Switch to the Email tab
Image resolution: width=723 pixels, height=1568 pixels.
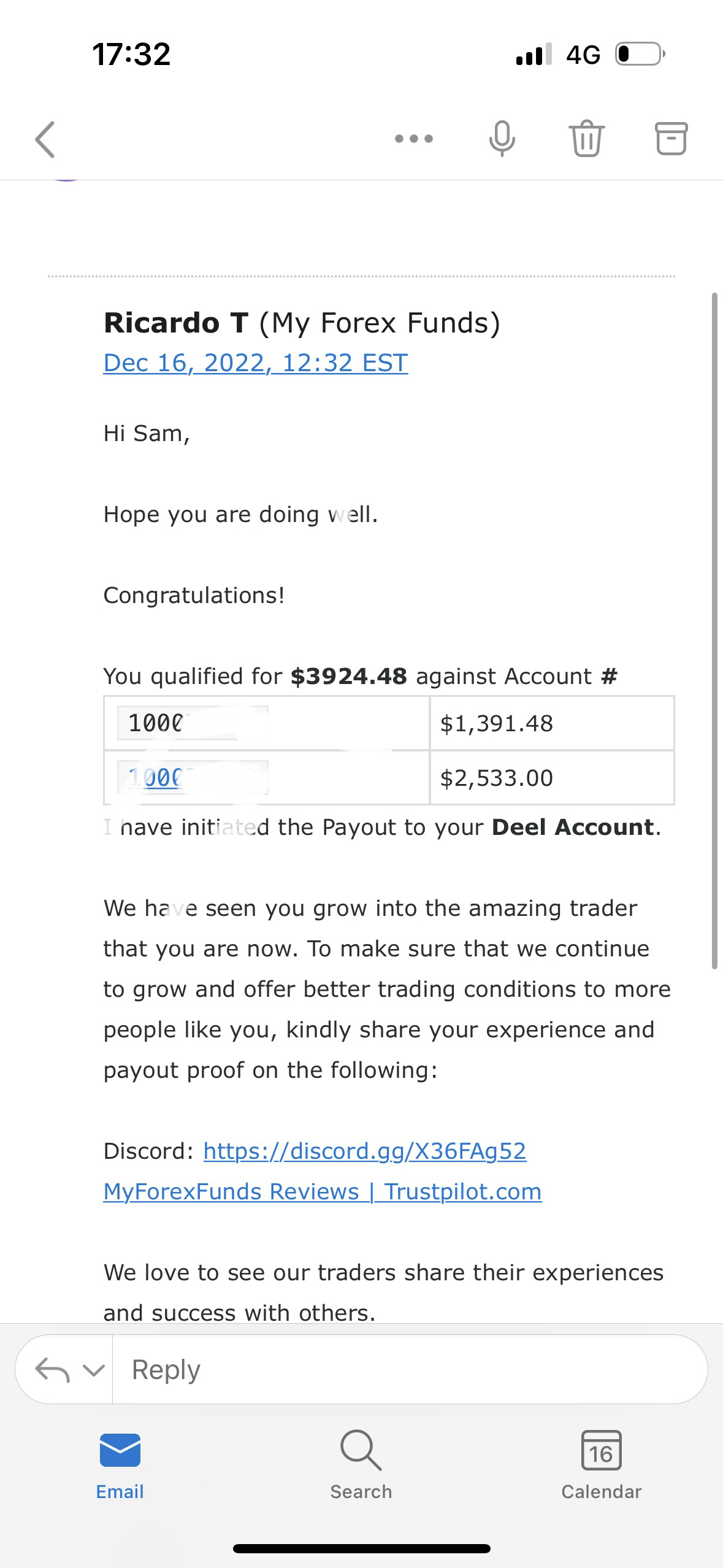pos(120,1465)
